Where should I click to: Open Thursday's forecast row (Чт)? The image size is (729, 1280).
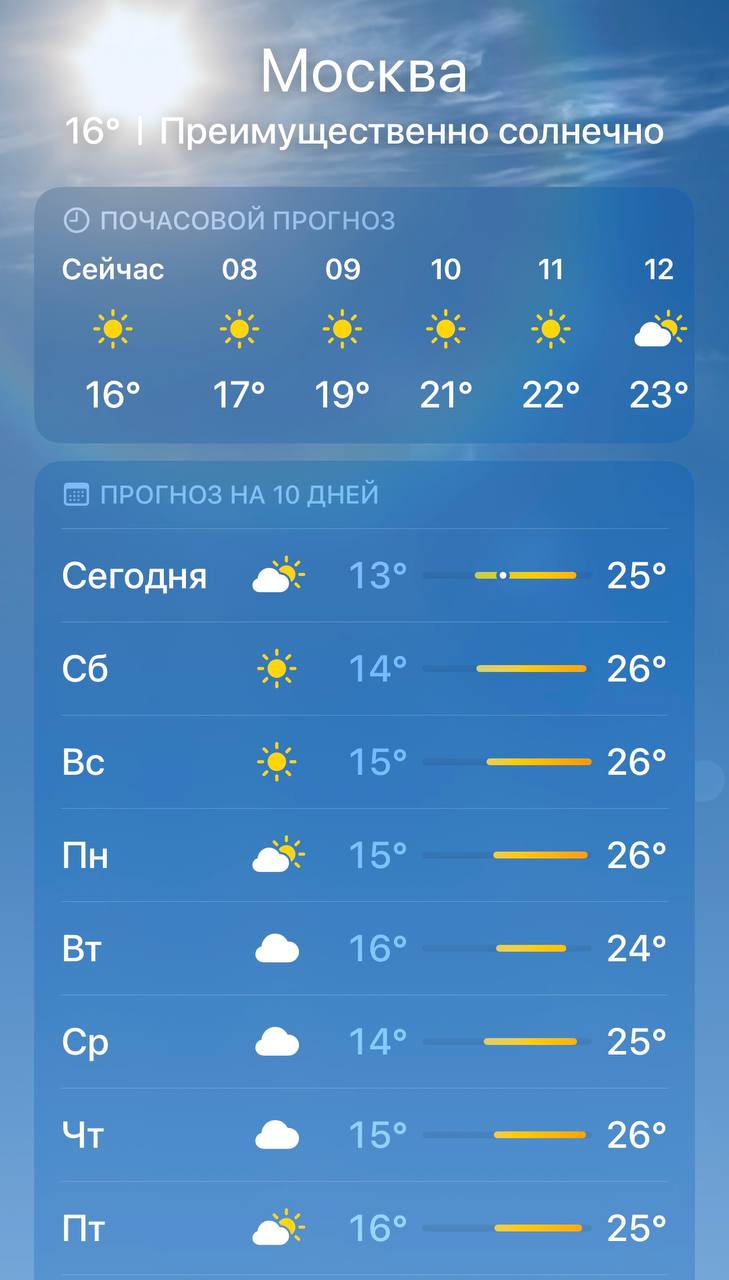364,1135
